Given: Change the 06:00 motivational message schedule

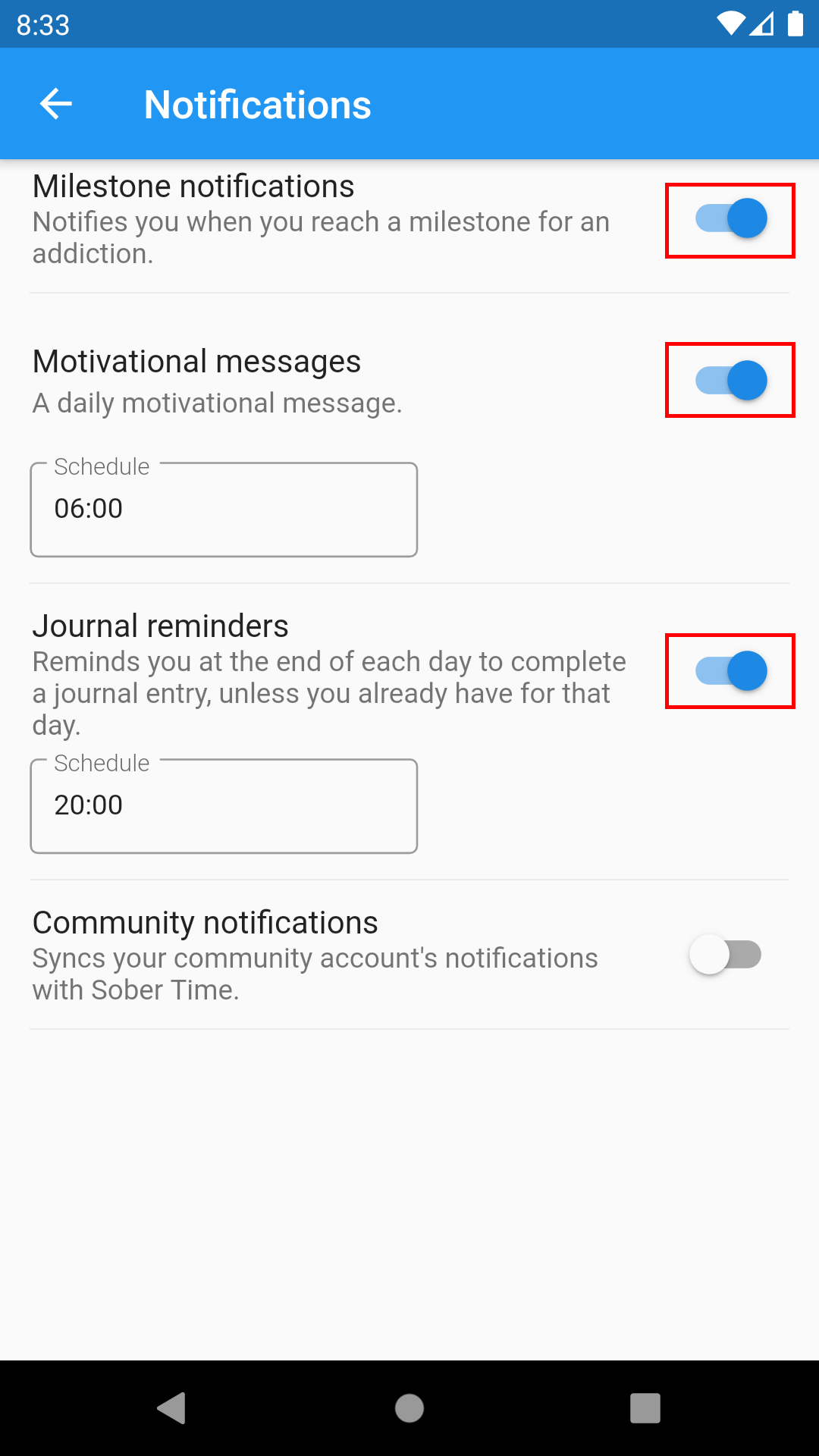Looking at the screenshot, I should point(224,510).
